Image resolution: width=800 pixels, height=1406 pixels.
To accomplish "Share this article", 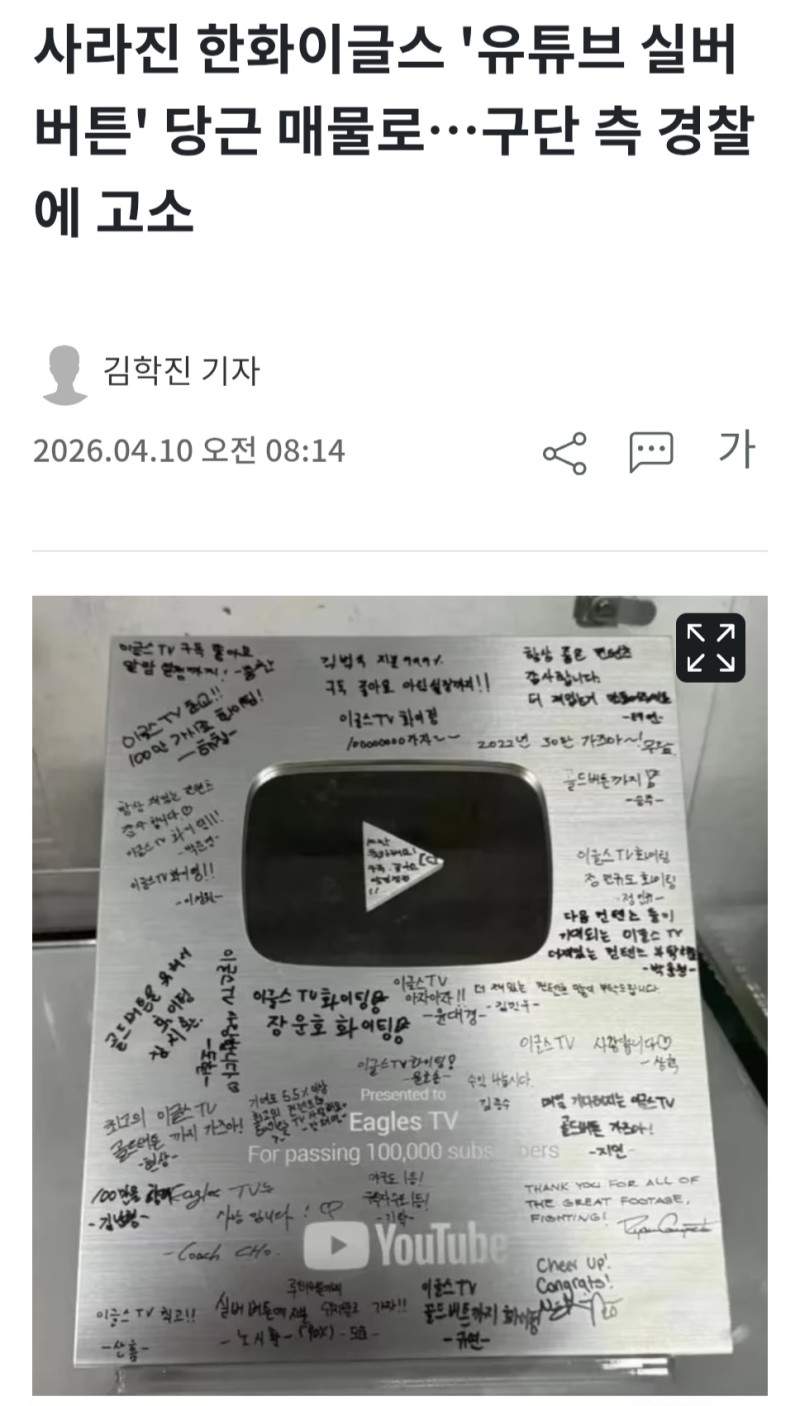I will pos(565,453).
